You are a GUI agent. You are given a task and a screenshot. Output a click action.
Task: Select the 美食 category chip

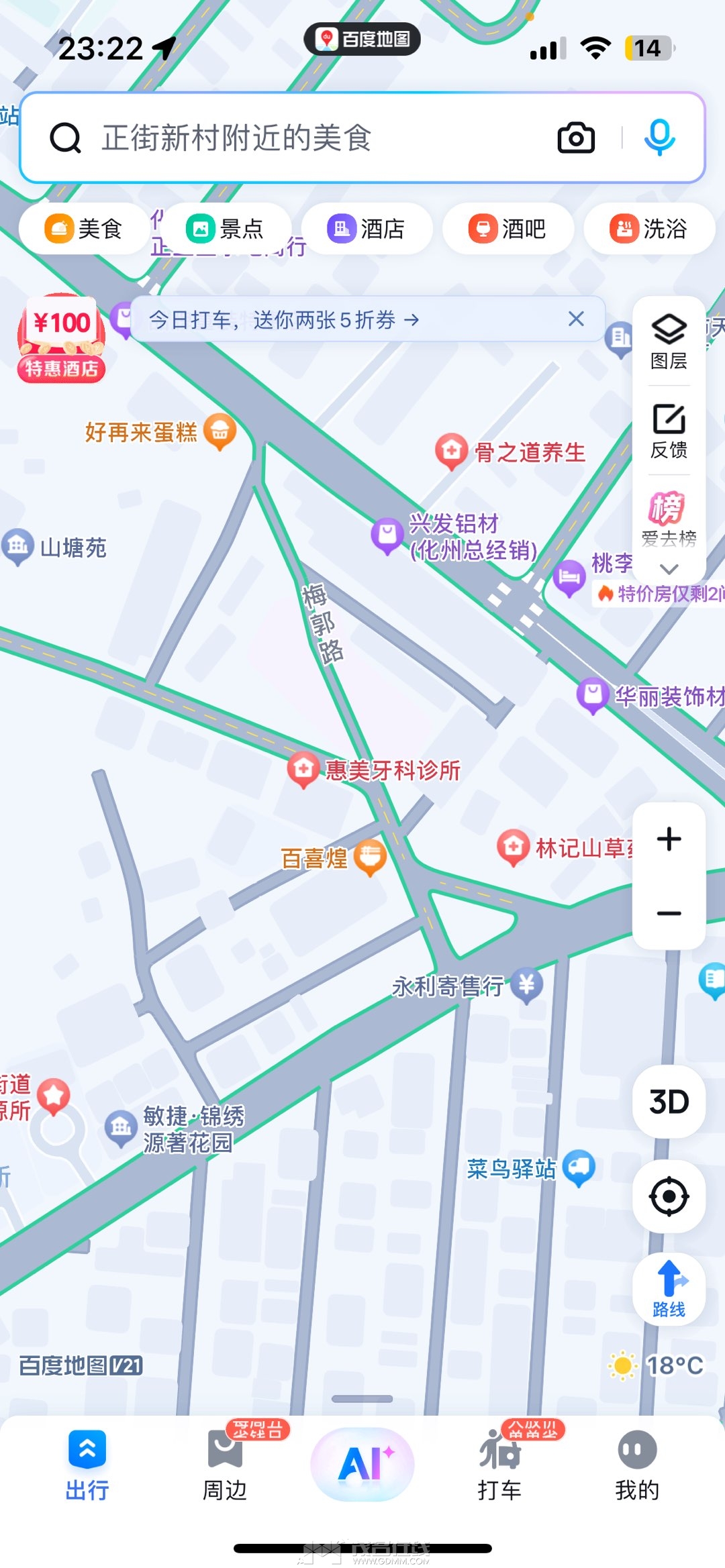[83, 229]
